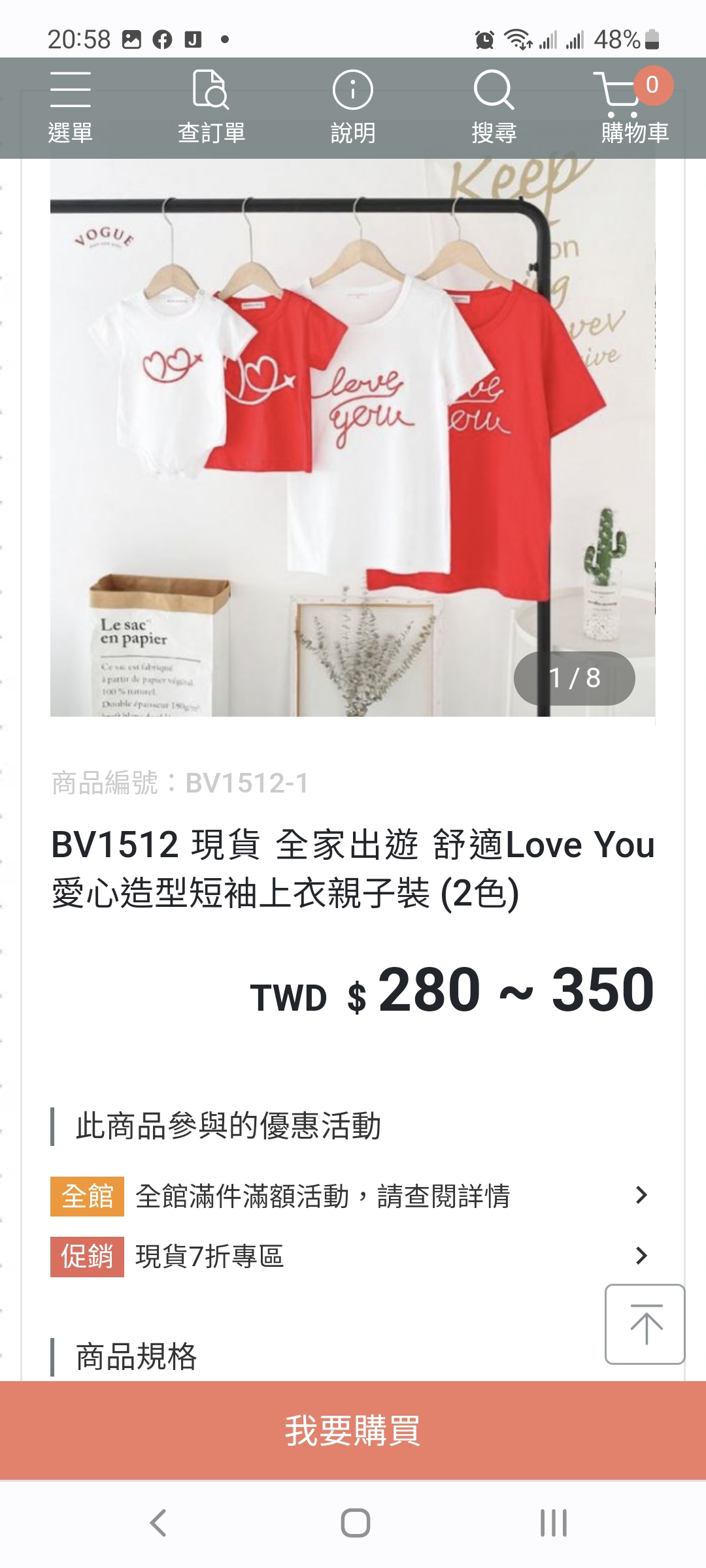Open the 現貨7折專區 promotion
This screenshot has height=1568, width=706.
pos(353,1256)
